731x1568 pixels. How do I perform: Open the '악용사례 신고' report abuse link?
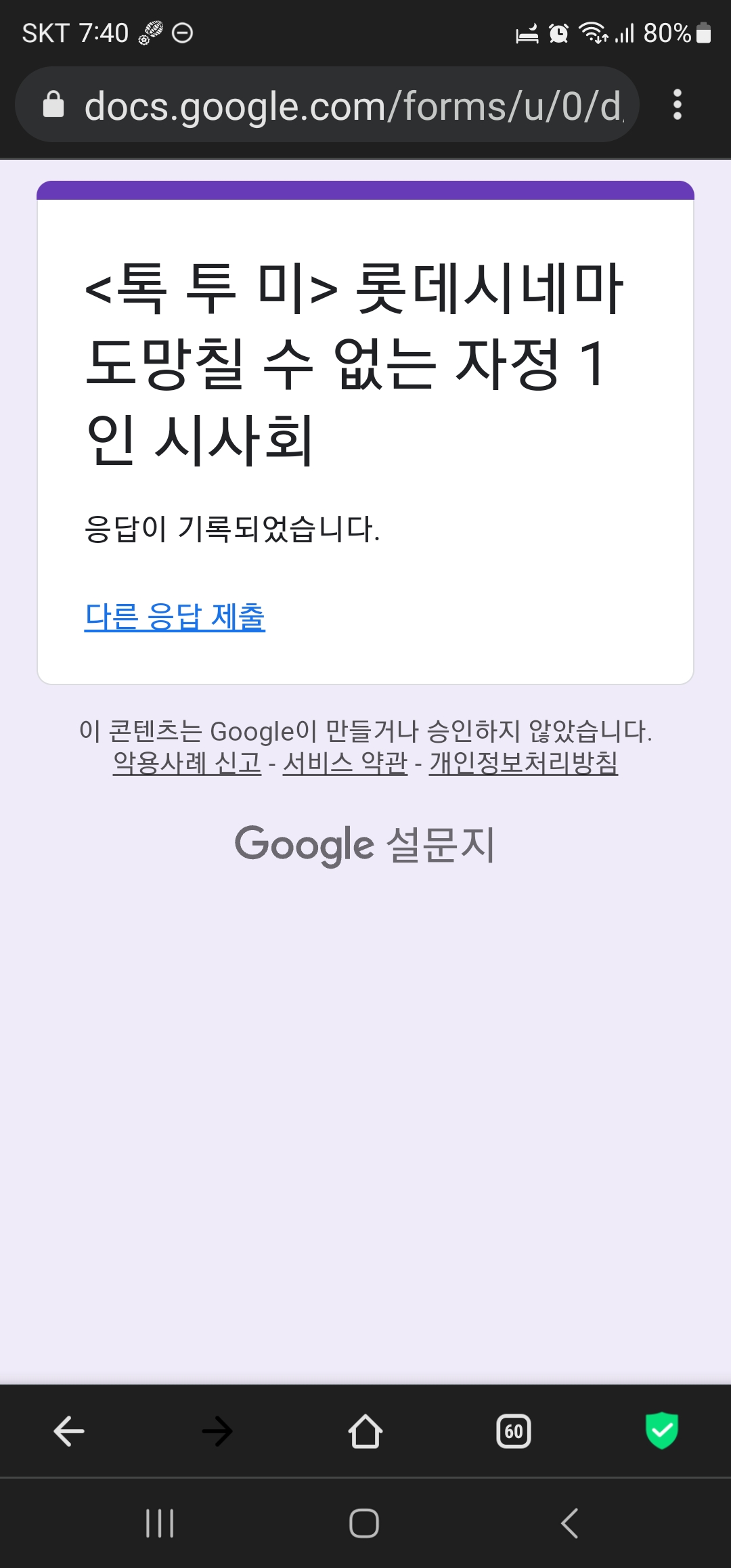click(187, 763)
